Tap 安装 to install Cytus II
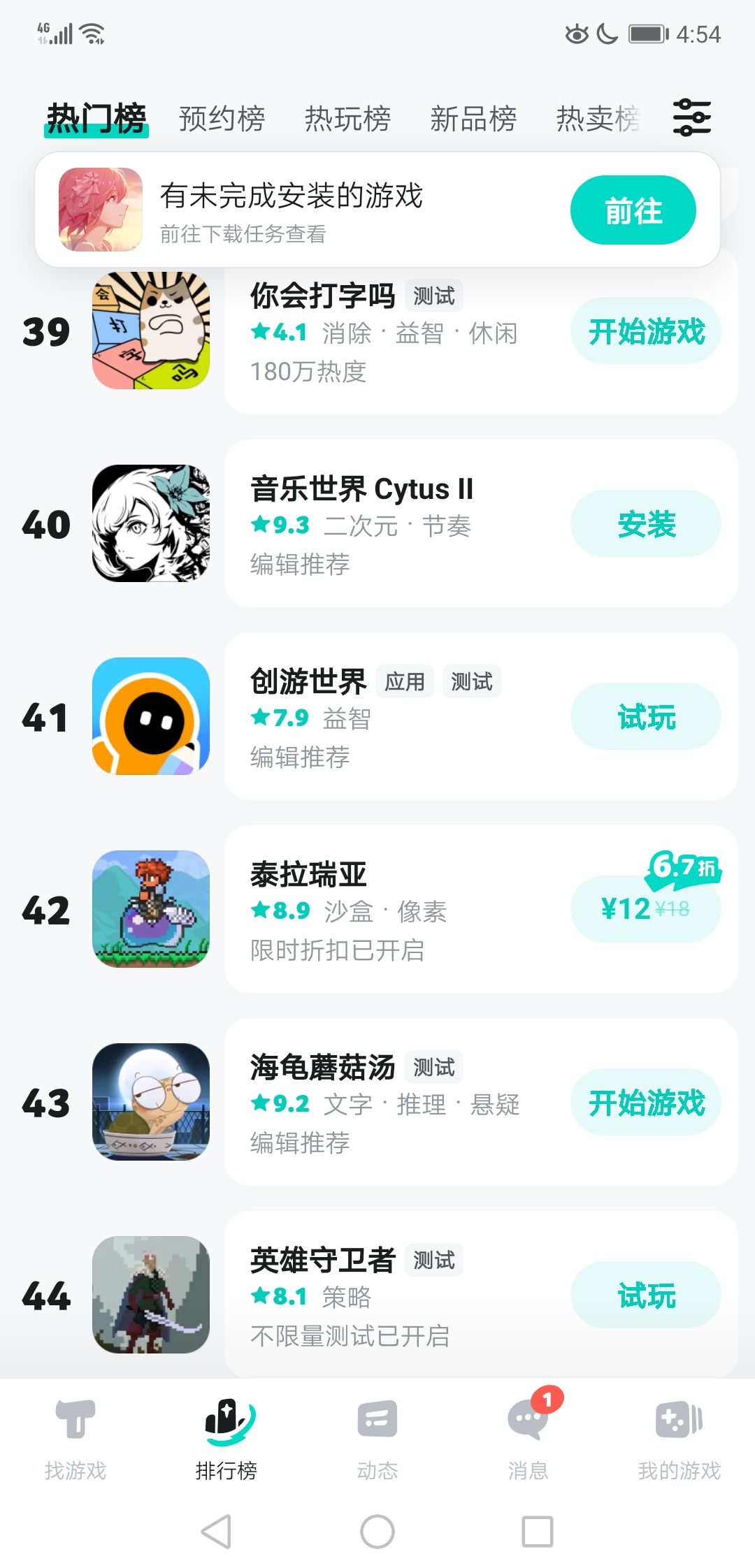This screenshot has width=755, height=1568. coord(645,523)
